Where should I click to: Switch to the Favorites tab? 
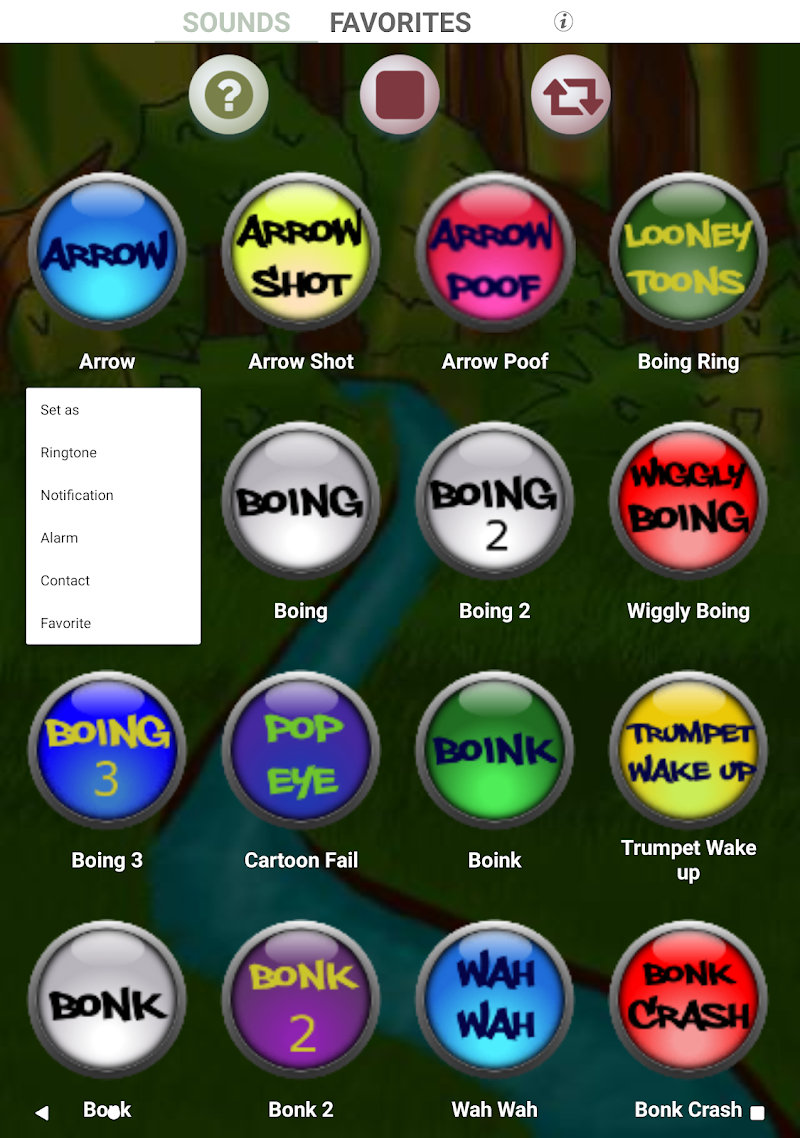coord(400,22)
